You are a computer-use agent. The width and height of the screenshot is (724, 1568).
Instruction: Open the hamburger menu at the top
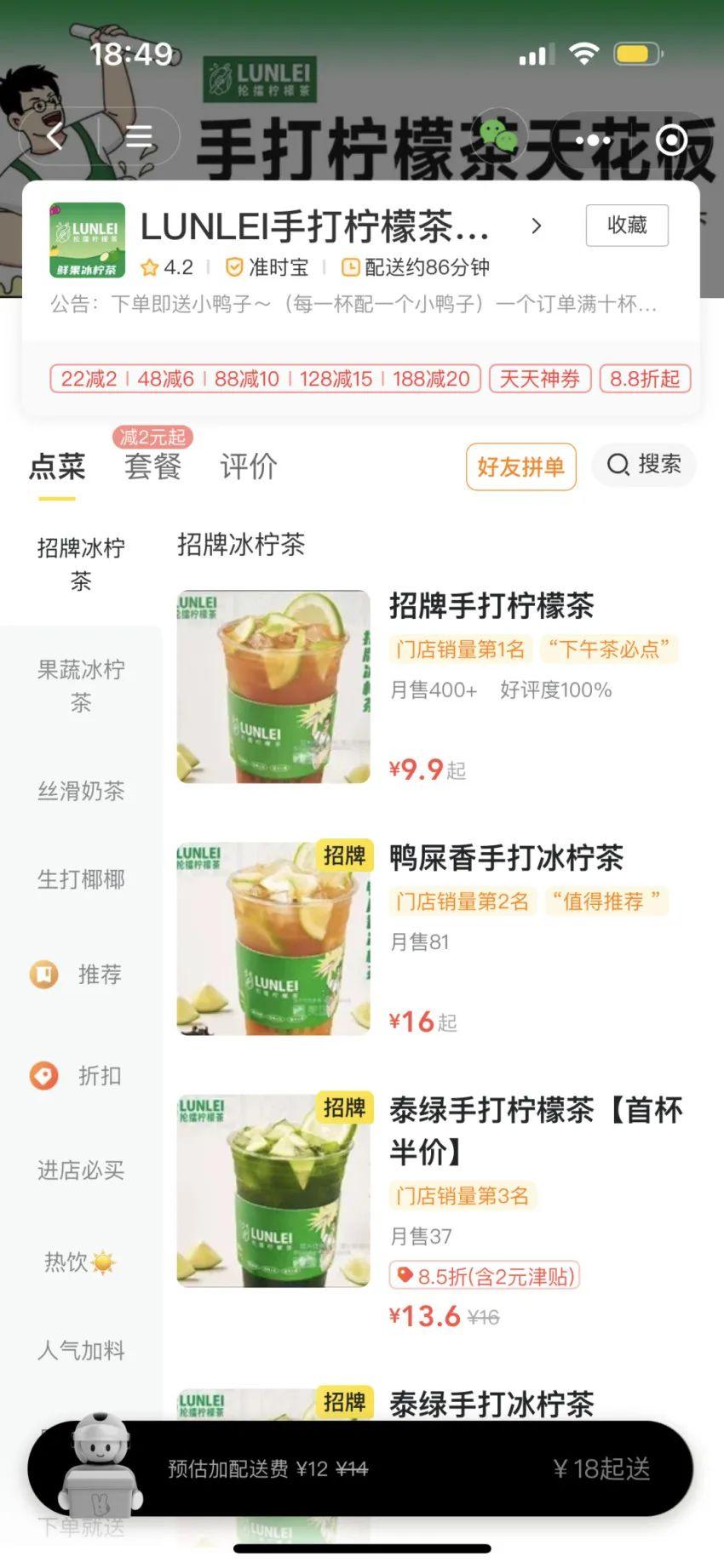coord(139,136)
